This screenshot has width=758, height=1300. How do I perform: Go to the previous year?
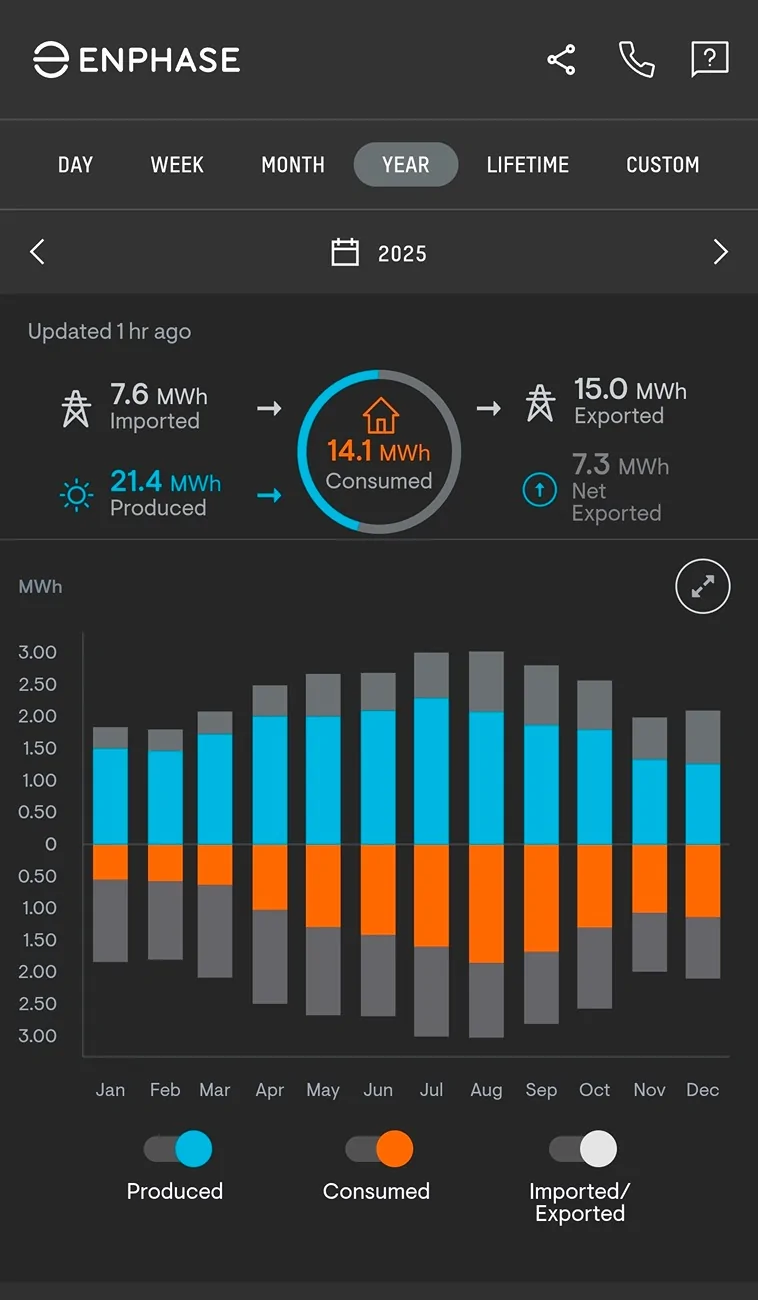pos(37,252)
